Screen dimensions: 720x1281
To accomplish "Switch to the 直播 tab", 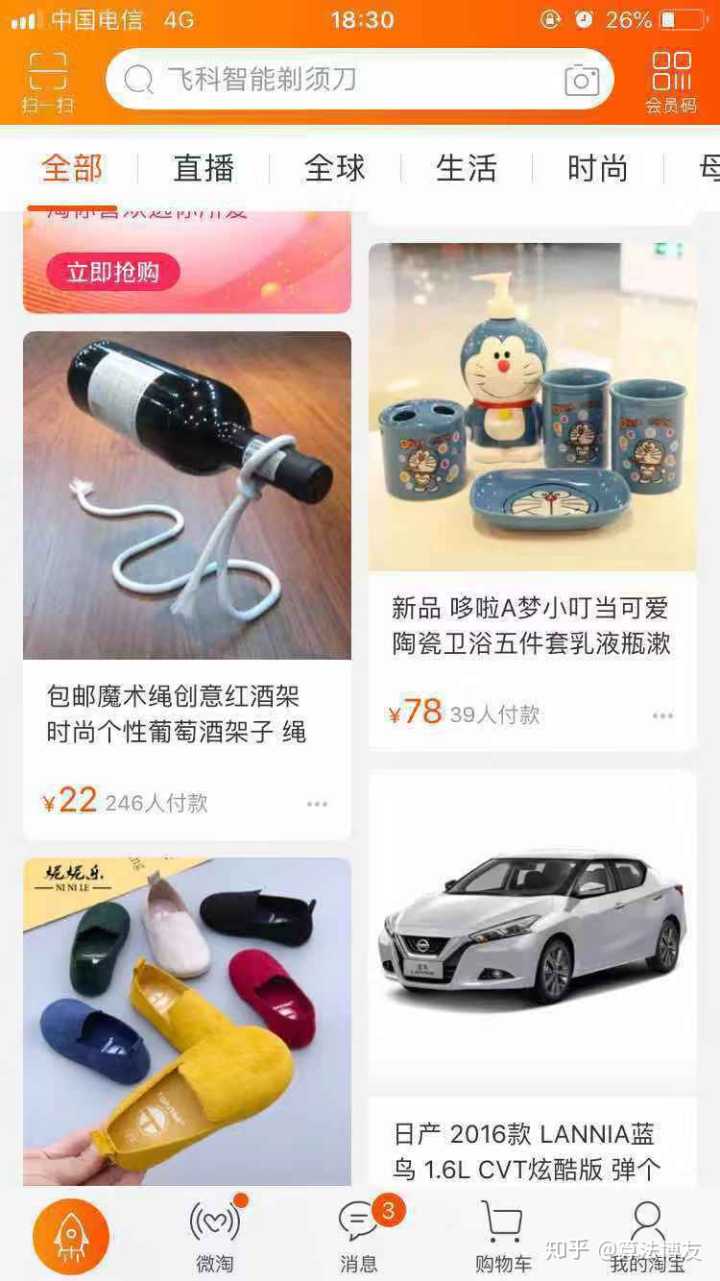I will [x=203, y=168].
